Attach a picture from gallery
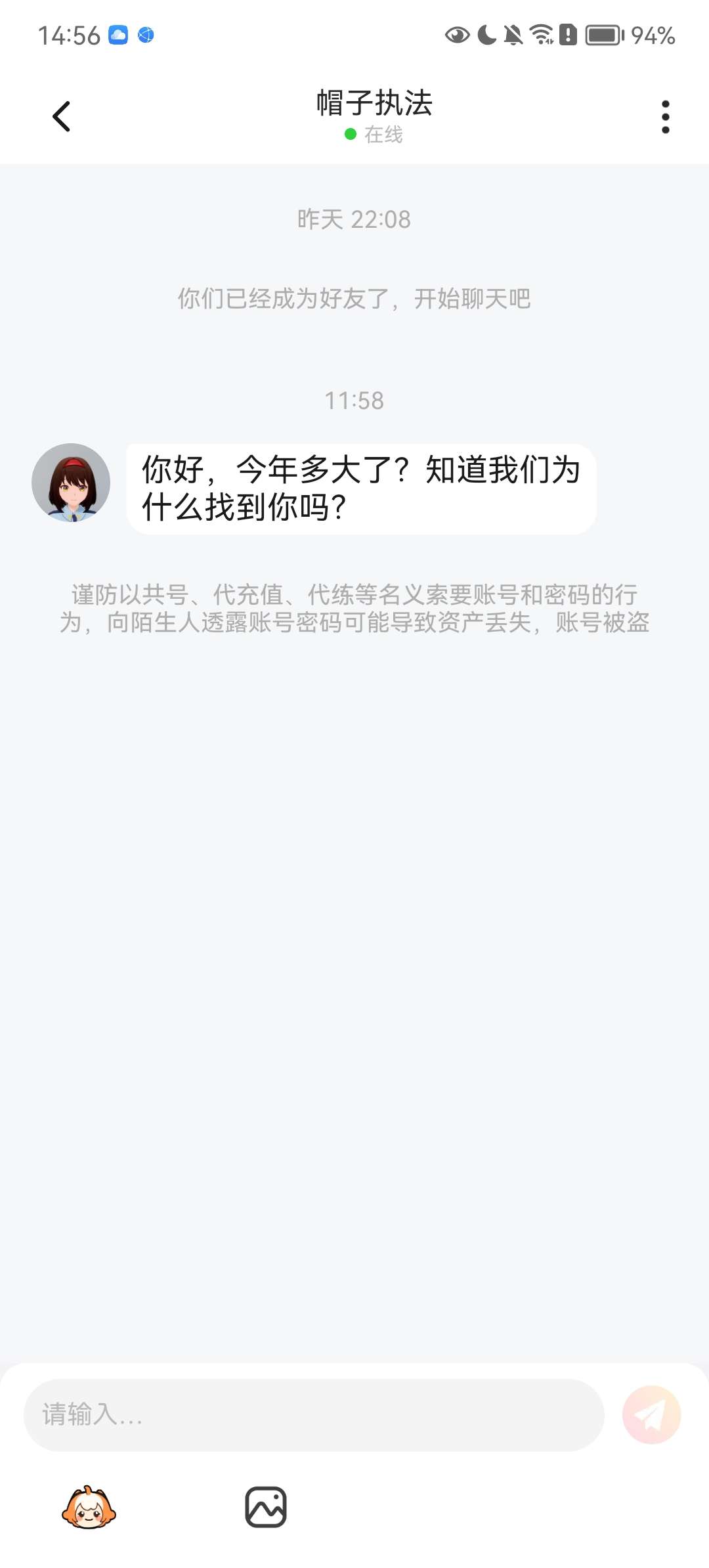Viewport: 709px width, 1568px height. click(266, 1508)
